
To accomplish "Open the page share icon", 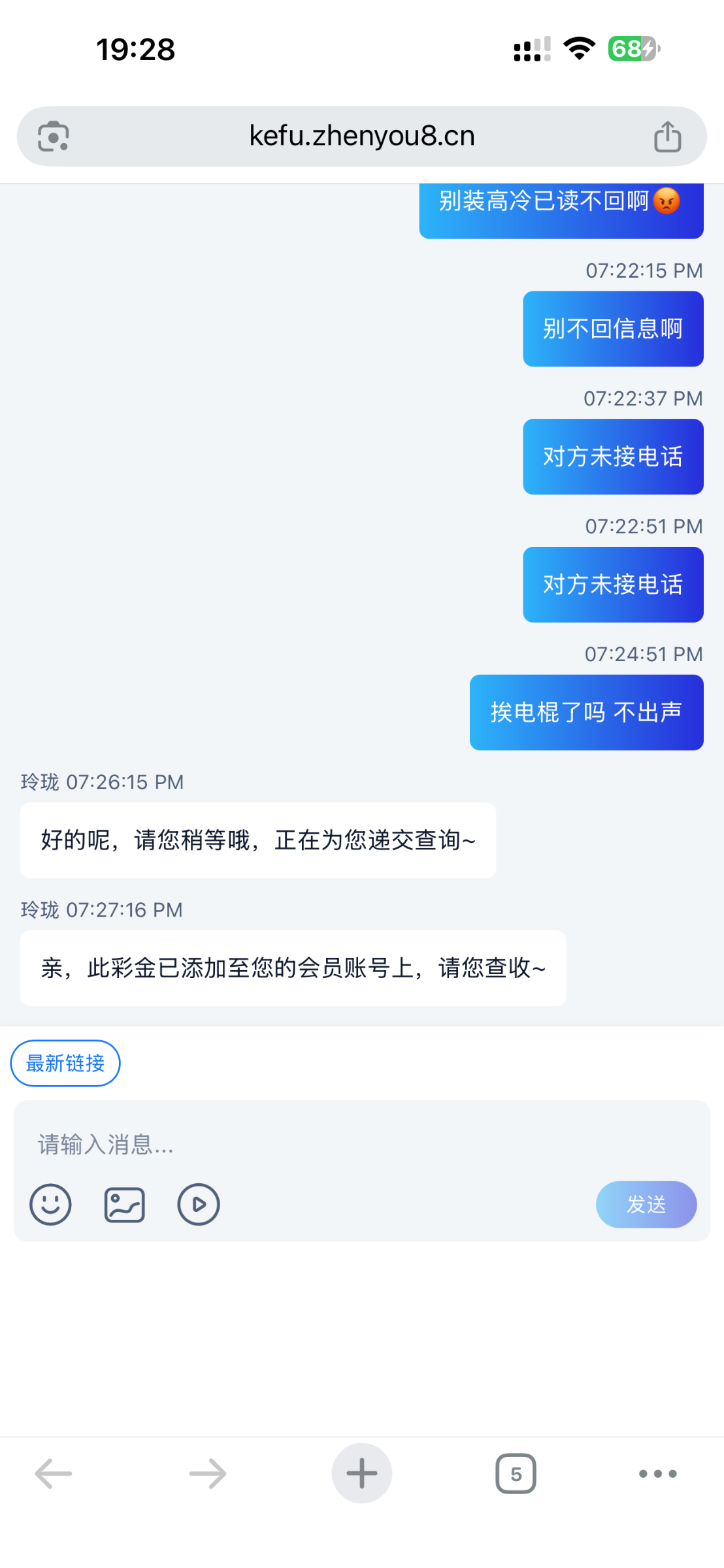I will 666,136.
